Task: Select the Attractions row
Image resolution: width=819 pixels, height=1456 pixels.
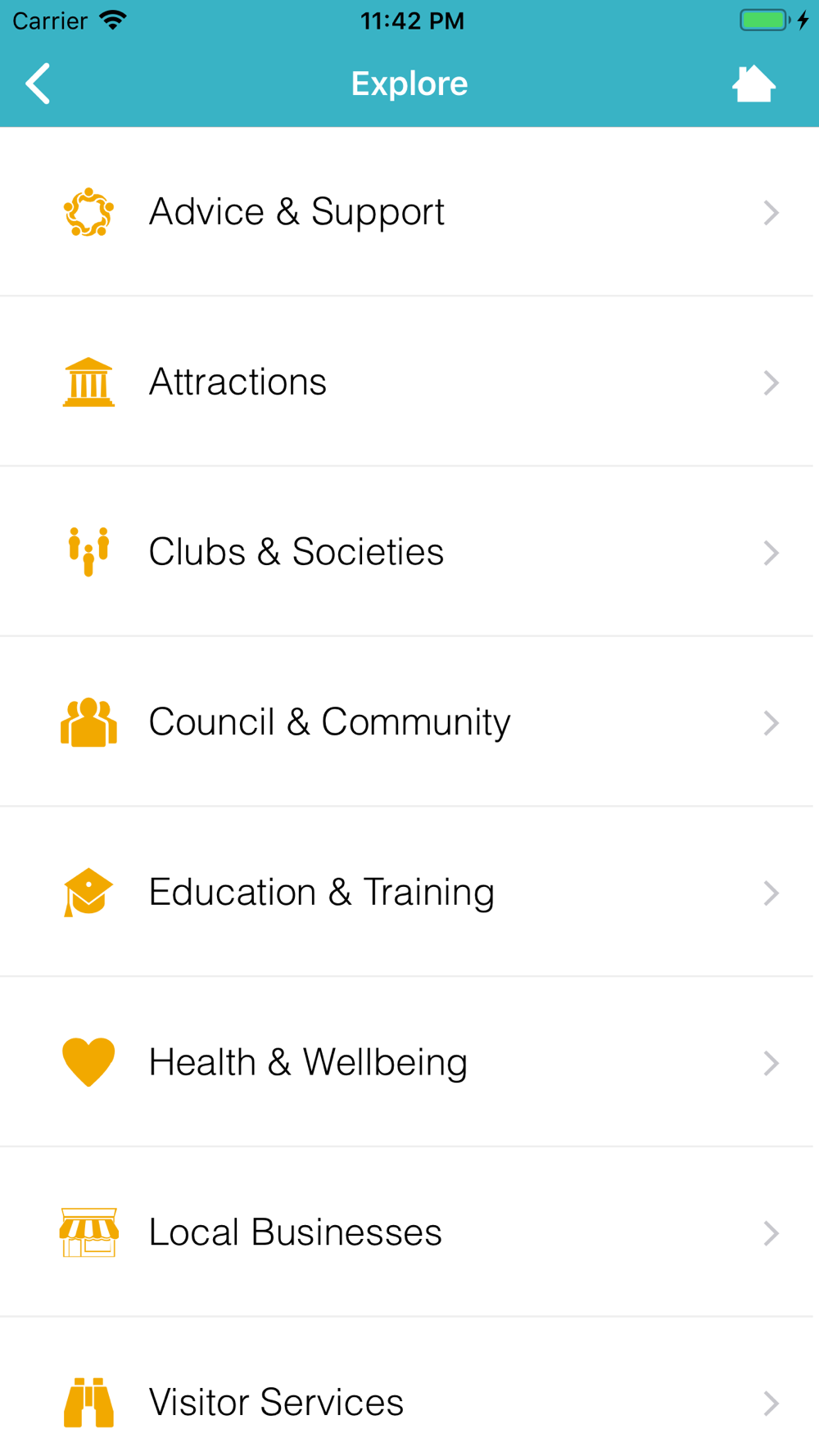Action: [409, 382]
